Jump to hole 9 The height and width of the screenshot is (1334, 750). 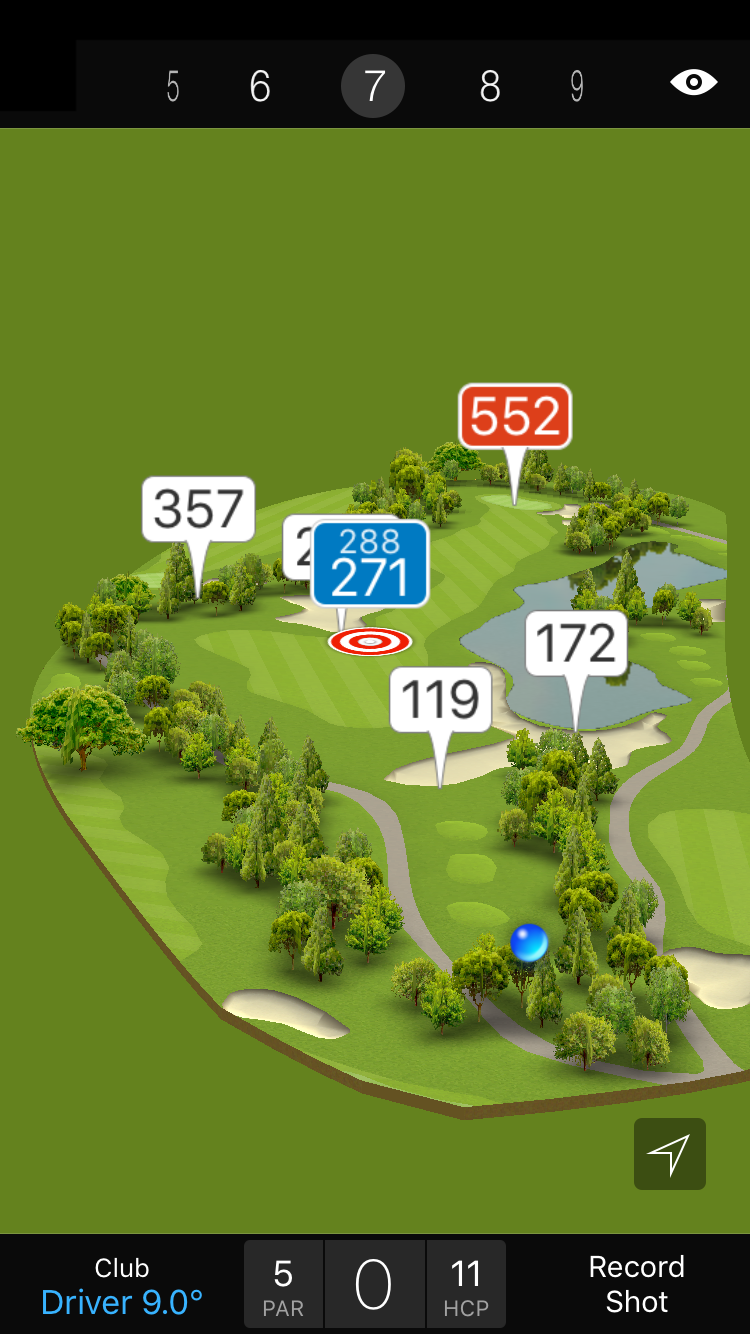point(577,87)
